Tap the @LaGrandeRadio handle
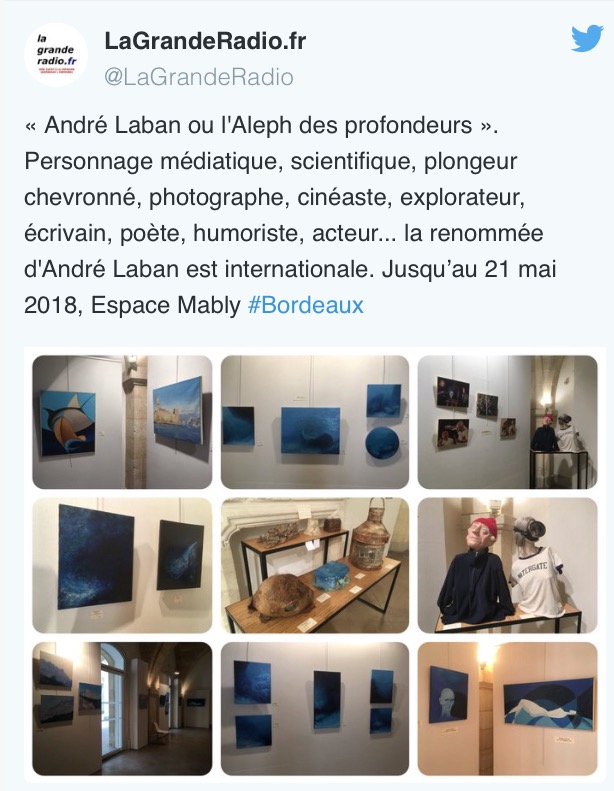 pos(199,77)
